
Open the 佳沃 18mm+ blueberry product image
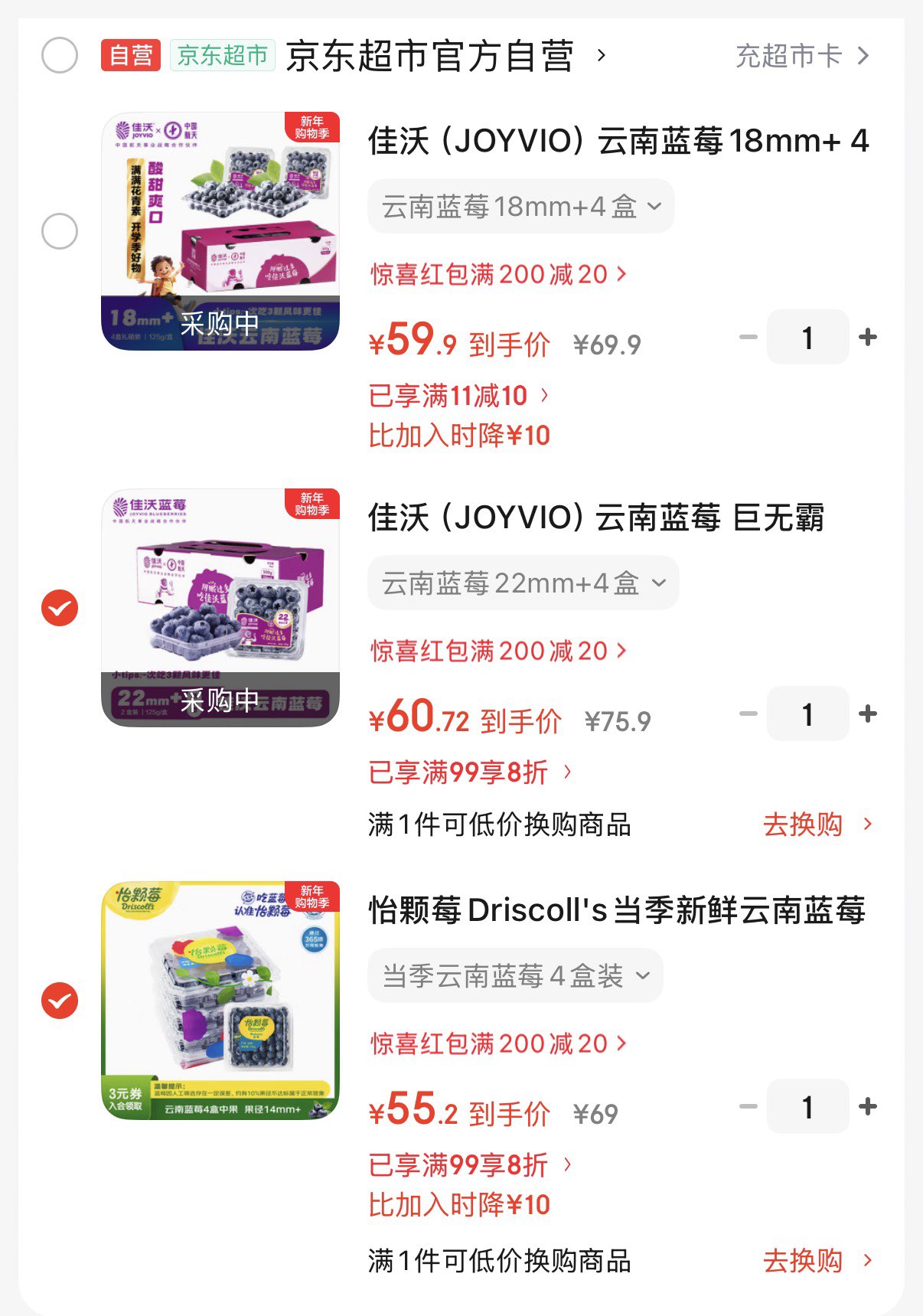220,231
